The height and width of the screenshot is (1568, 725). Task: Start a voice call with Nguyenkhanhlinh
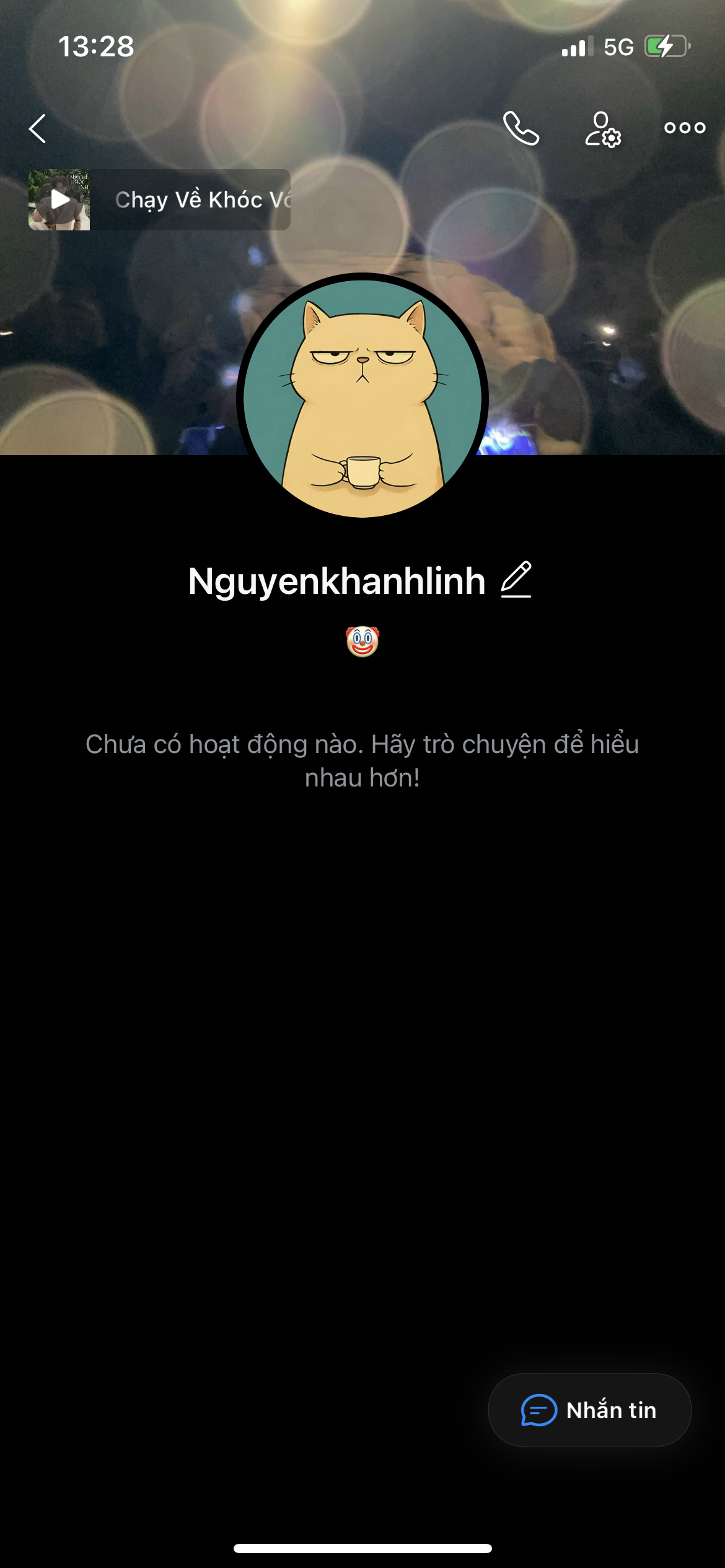521,128
